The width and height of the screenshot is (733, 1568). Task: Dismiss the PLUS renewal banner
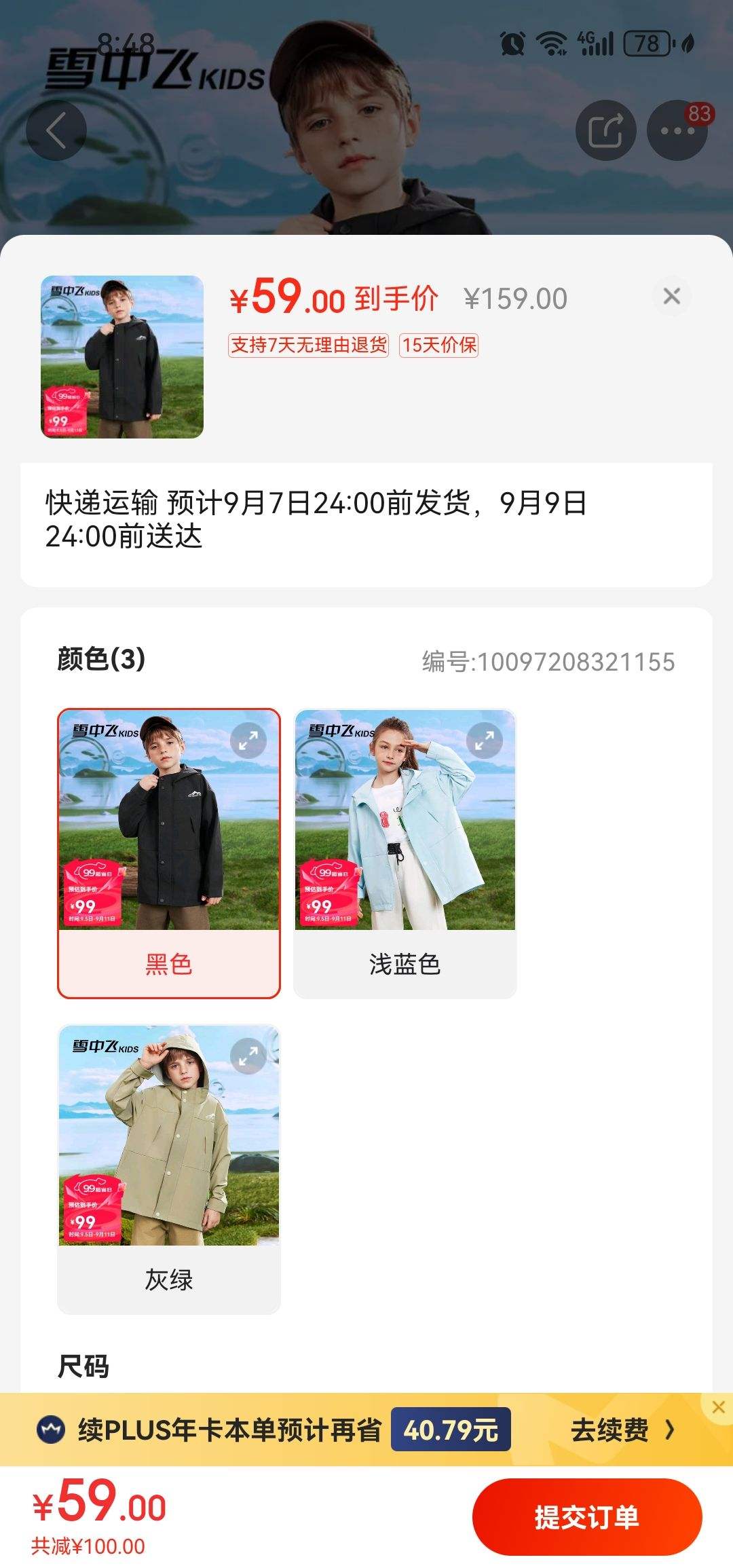click(x=719, y=1407)
